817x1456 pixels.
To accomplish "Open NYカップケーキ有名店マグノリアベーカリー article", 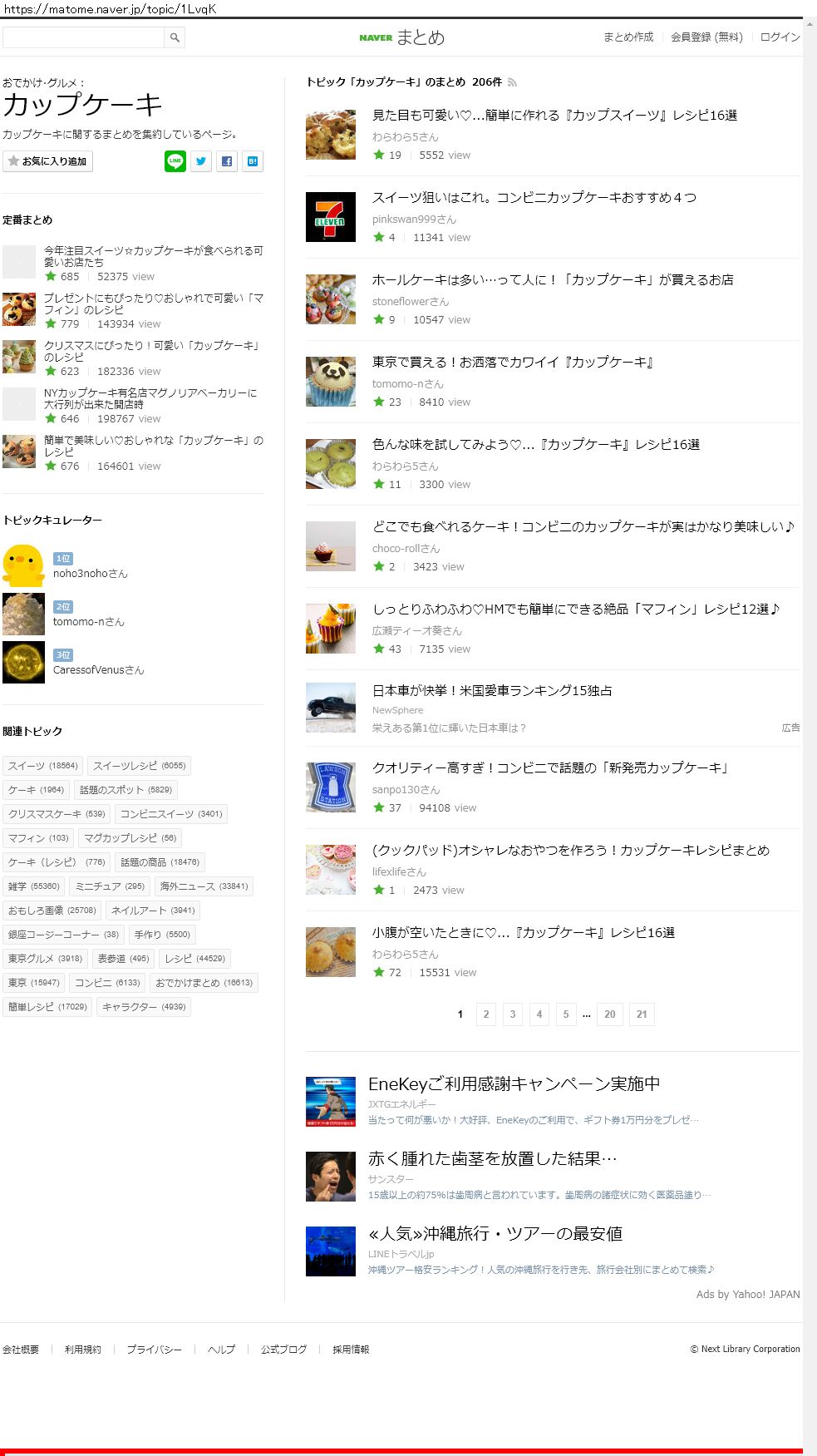I will click(150, 398).
